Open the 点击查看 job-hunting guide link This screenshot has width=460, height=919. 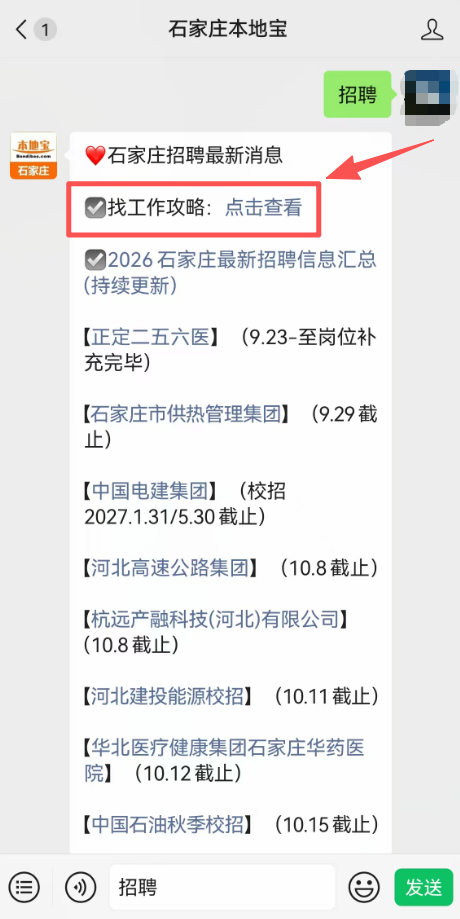[x=263, y=207]
